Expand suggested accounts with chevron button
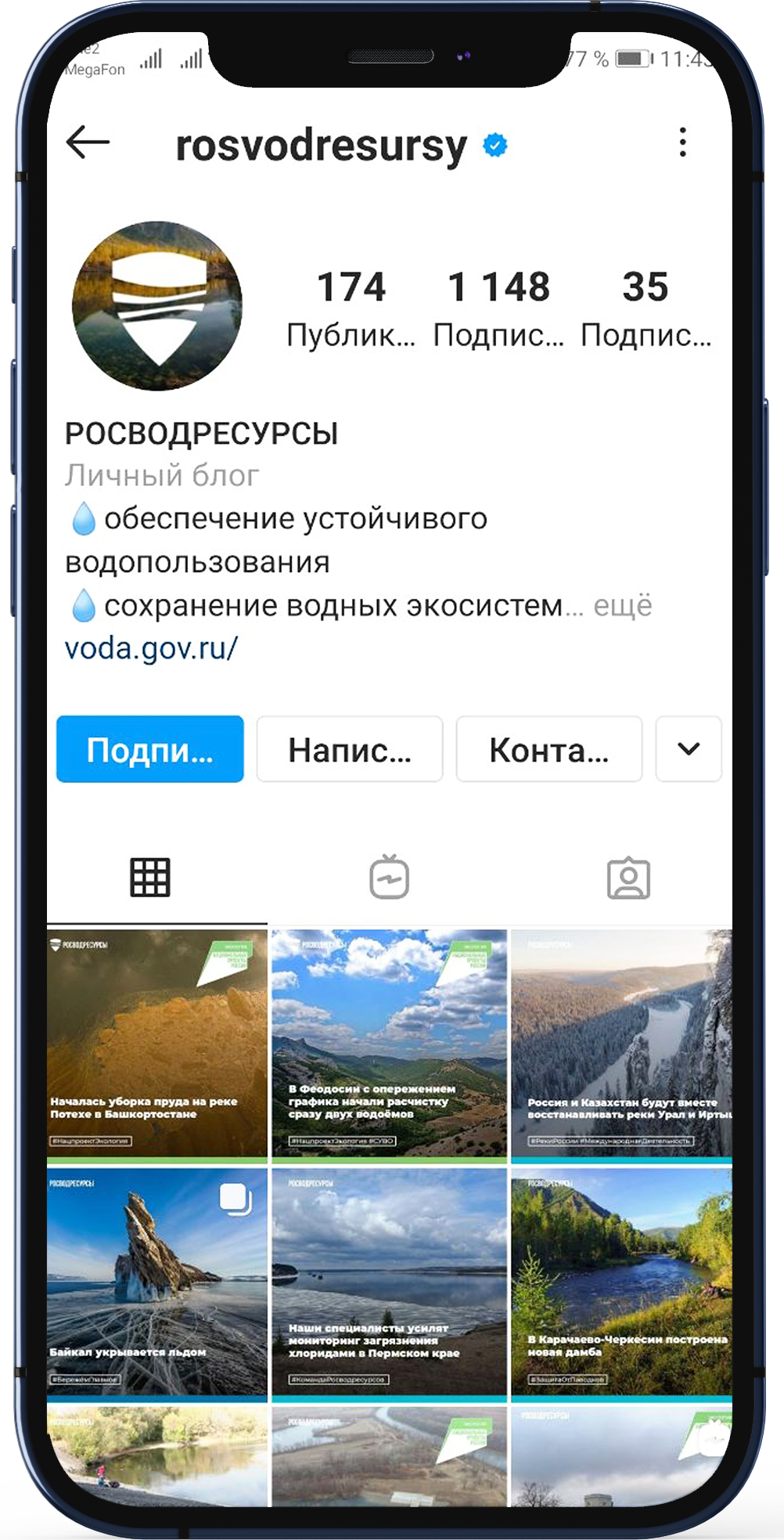Image resolution: width=784 pixels, height=1540 pixels. pos(689,749)
